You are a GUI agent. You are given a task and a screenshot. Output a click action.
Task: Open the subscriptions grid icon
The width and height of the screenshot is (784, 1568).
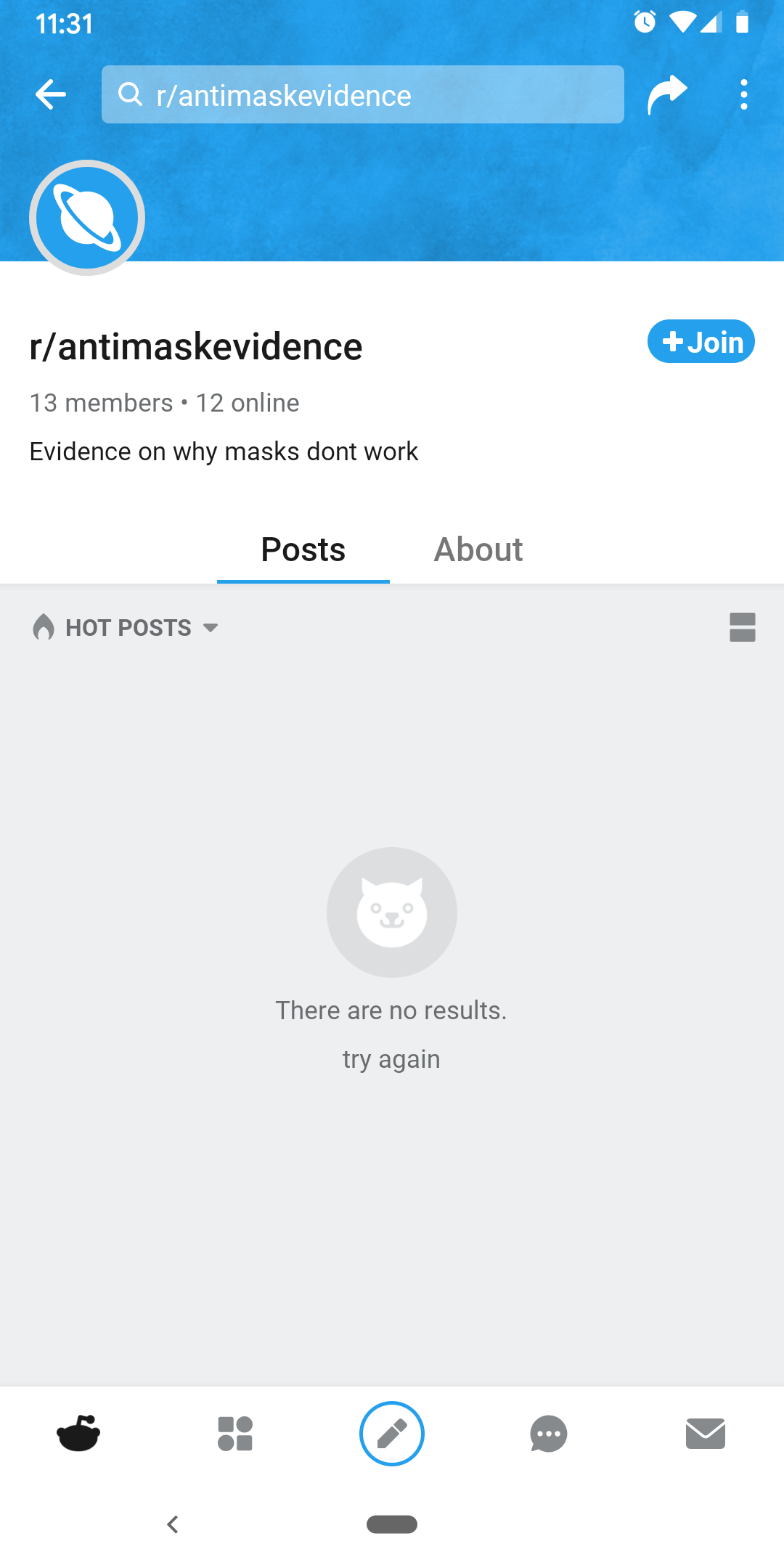click(235, 1434)
